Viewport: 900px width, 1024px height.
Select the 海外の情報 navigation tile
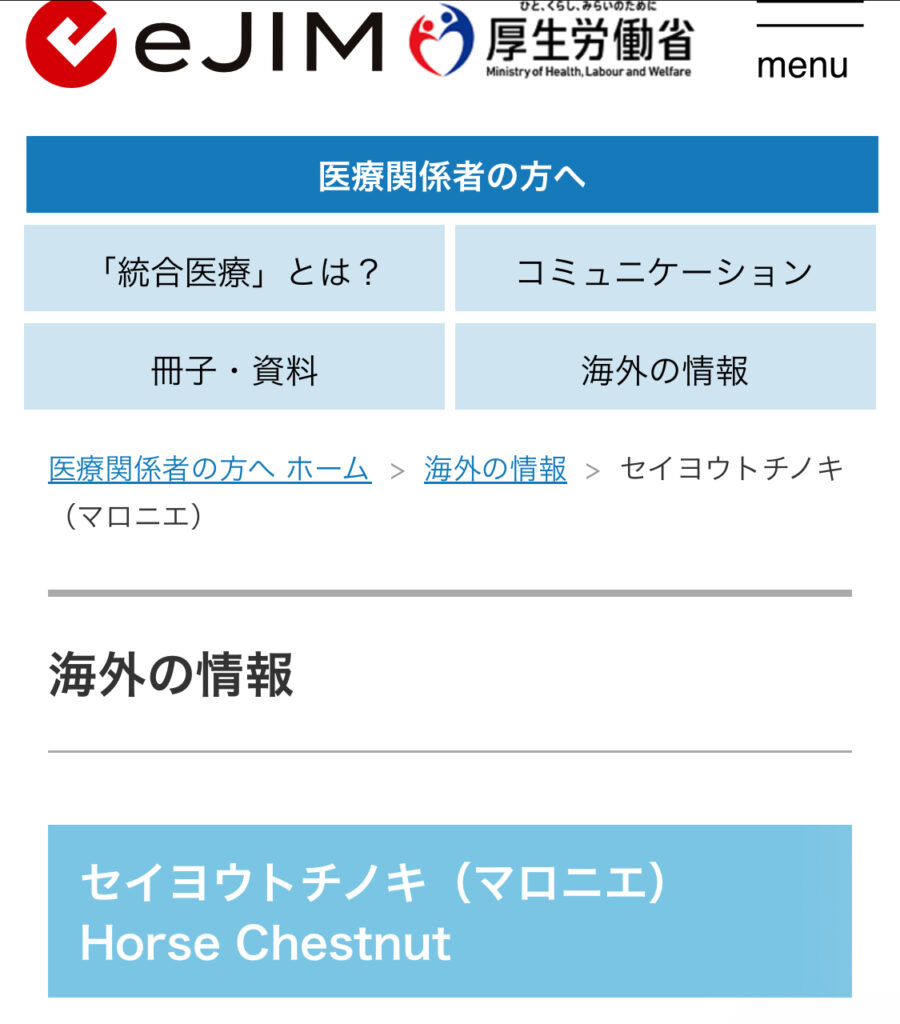point(665,367)
